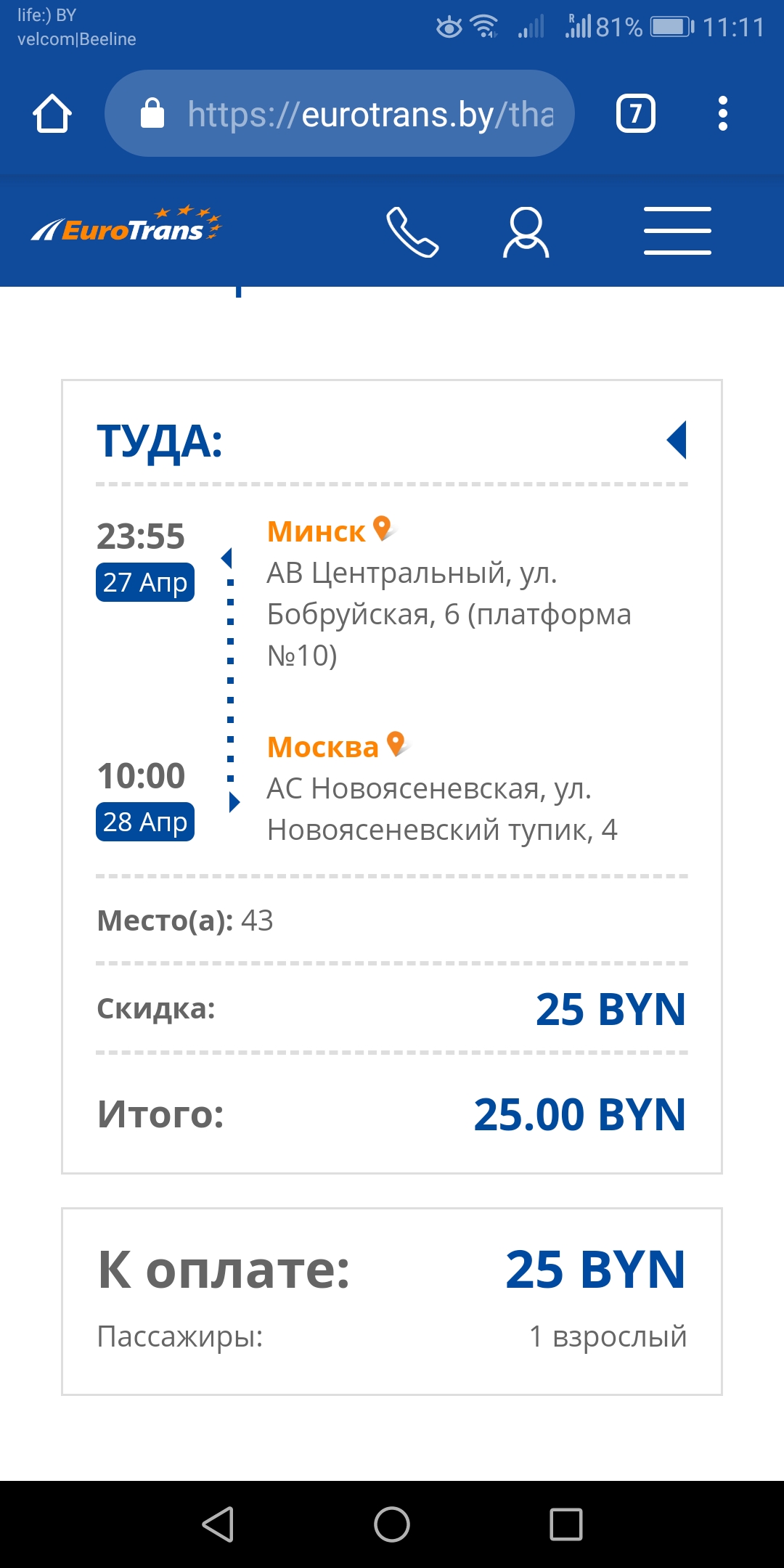Show Москва arrival stop on map
784x1568 pixels.
pos(396,743)
